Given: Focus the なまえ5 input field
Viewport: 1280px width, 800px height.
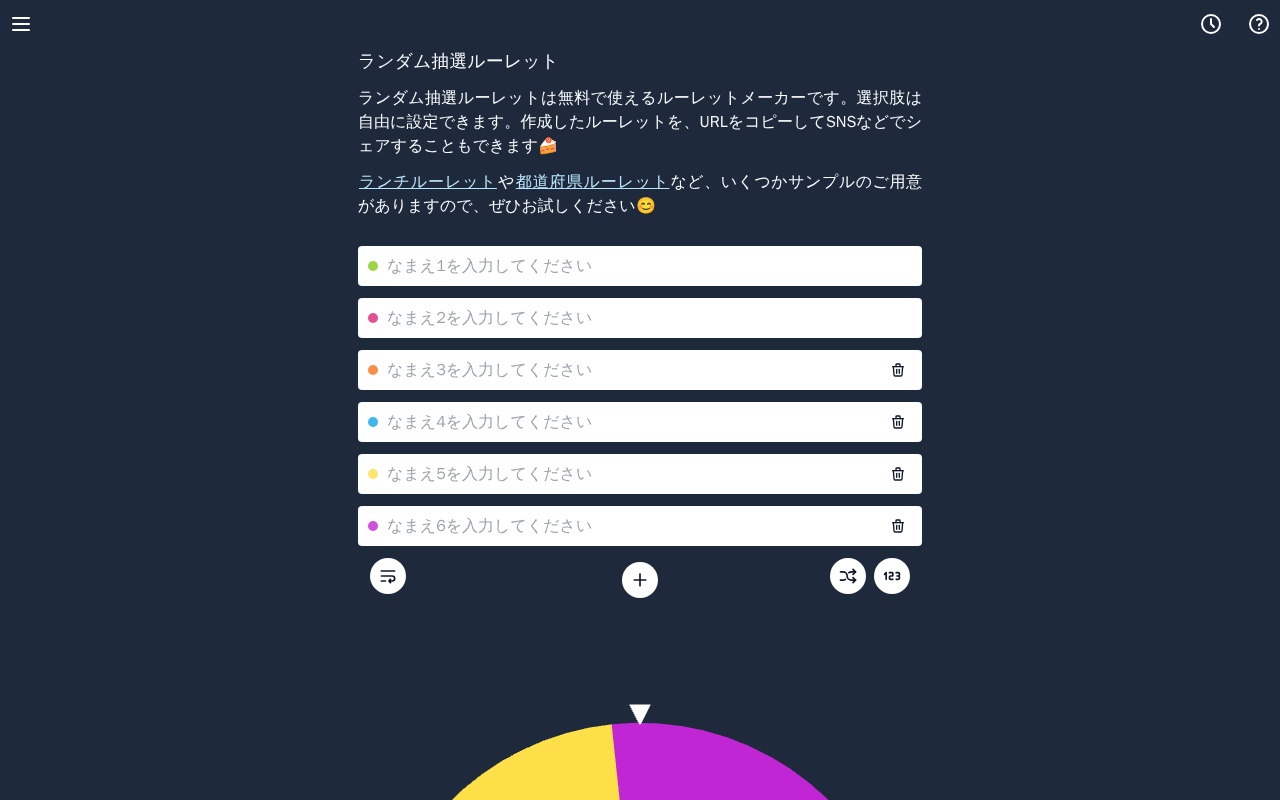Looking at the screenshot, I should click(620, 474).
